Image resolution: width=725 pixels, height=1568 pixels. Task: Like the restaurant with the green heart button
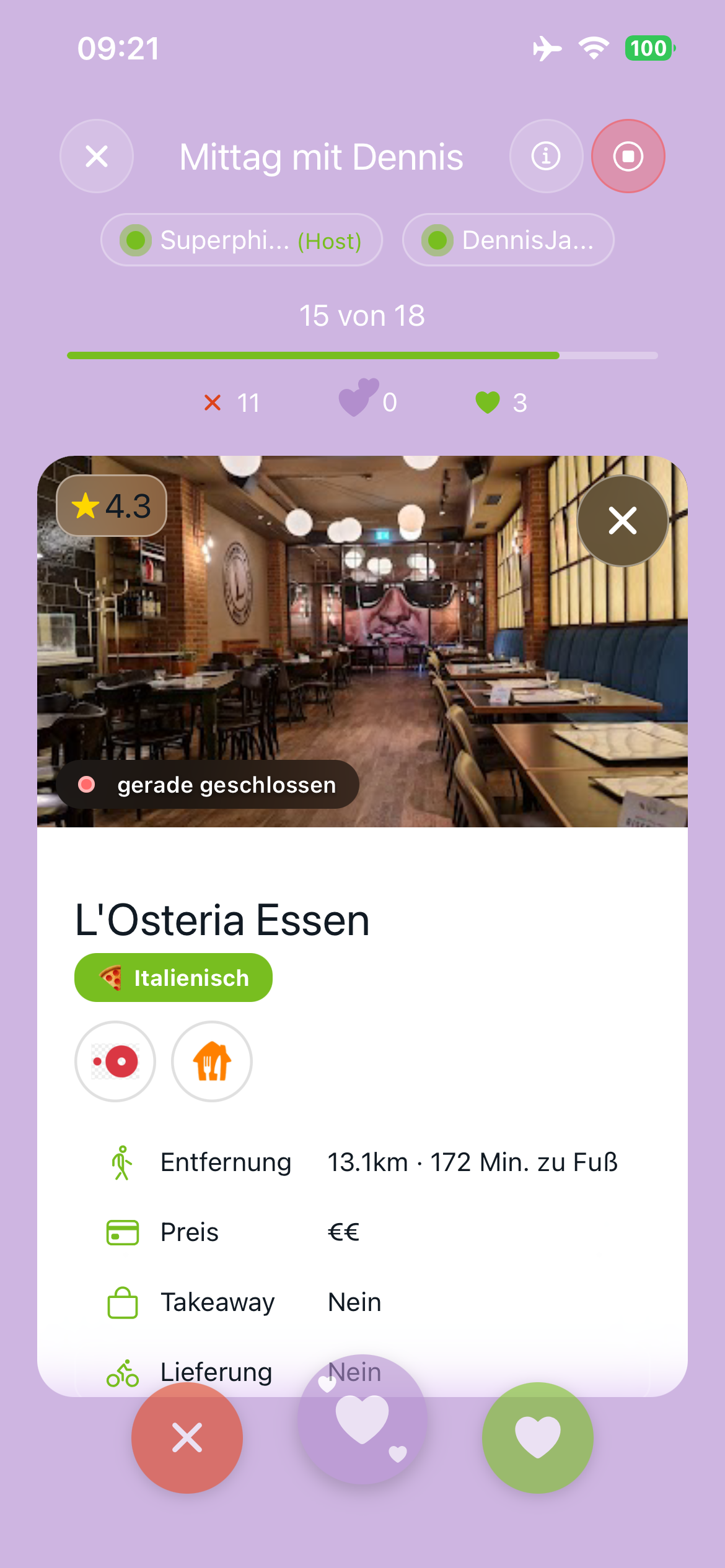pyautogui.click(x=538, y=1438)
